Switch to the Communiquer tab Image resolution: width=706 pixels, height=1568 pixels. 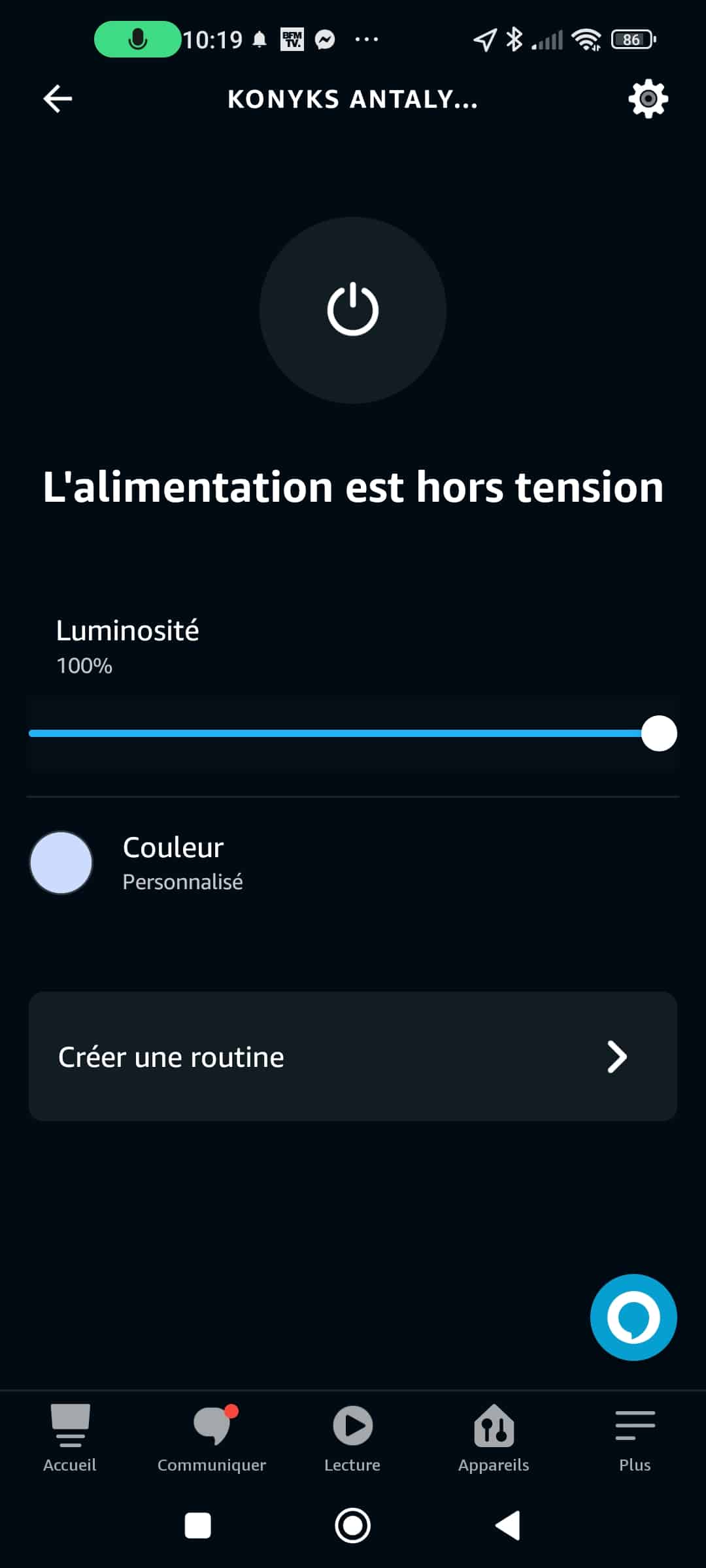(212, 1438)
